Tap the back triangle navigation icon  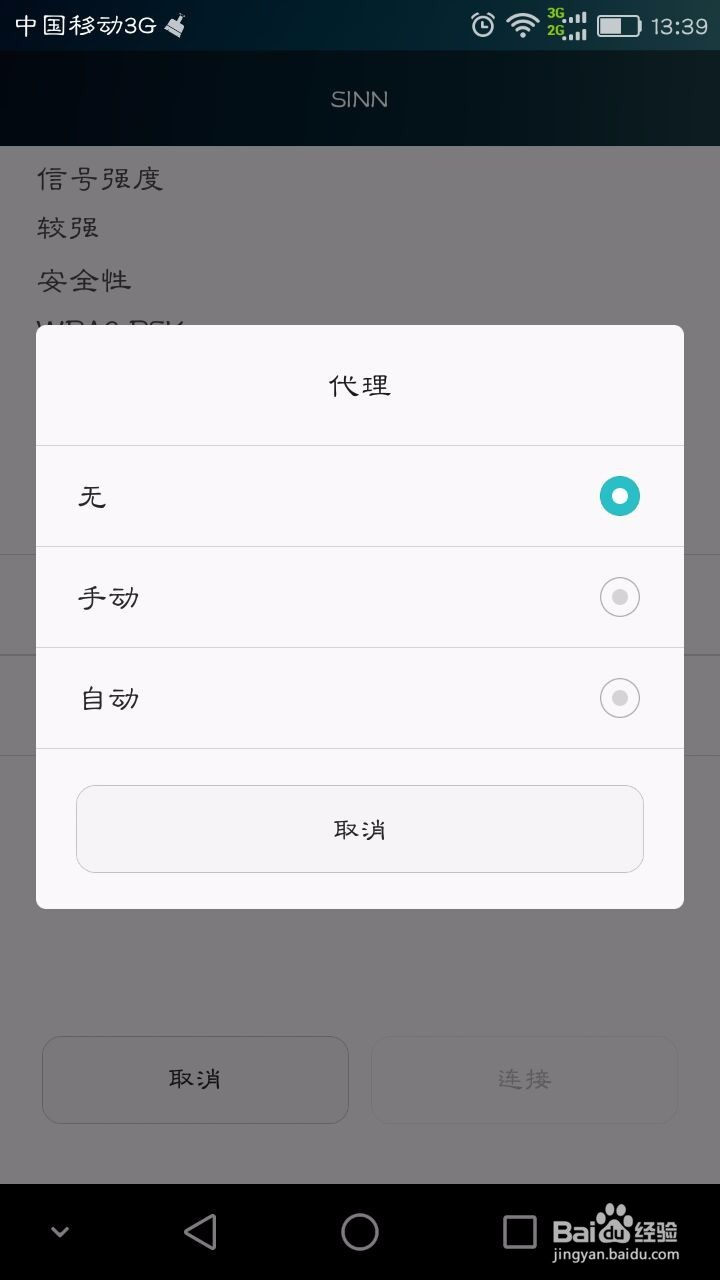coord(200,1232)
